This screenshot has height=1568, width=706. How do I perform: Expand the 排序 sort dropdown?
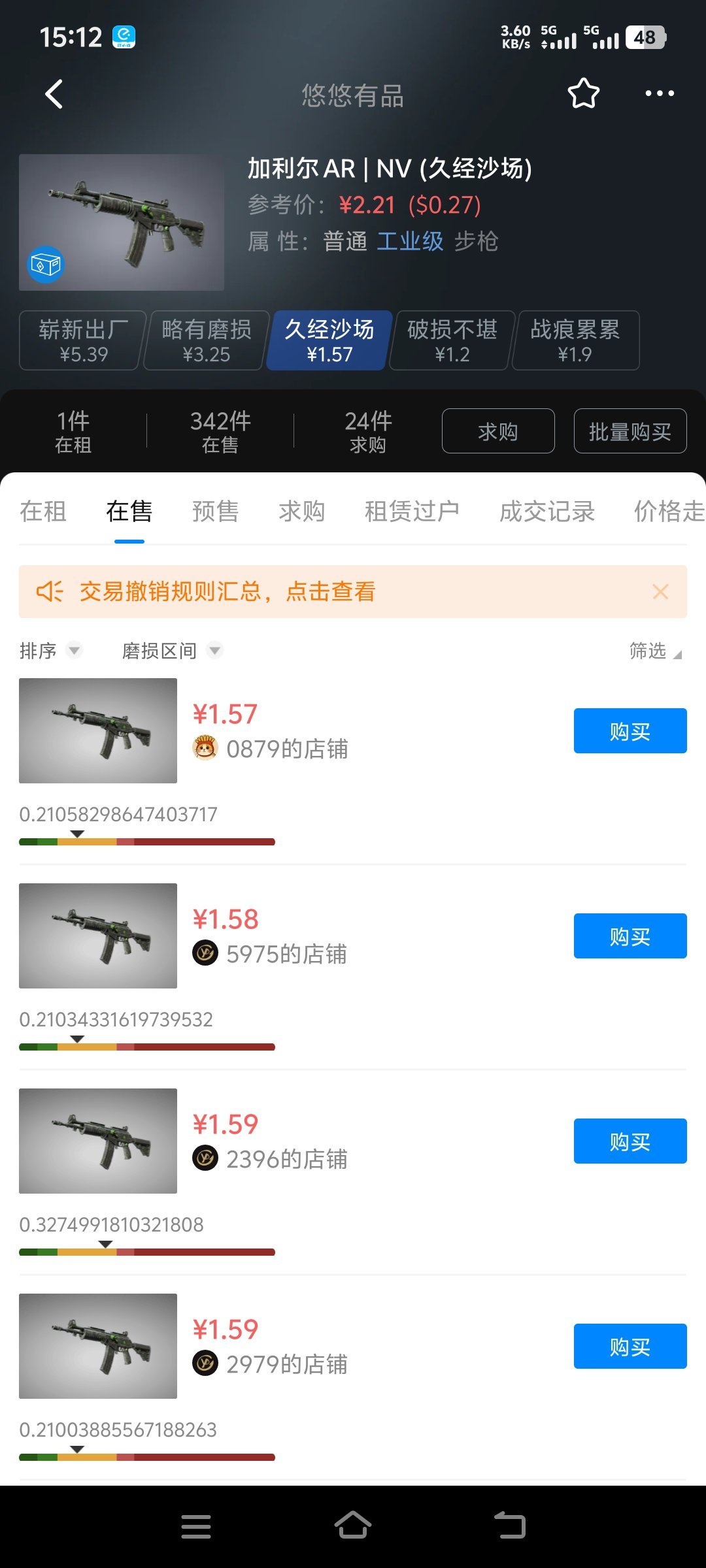pyautogui.click(x=50, y=651)
